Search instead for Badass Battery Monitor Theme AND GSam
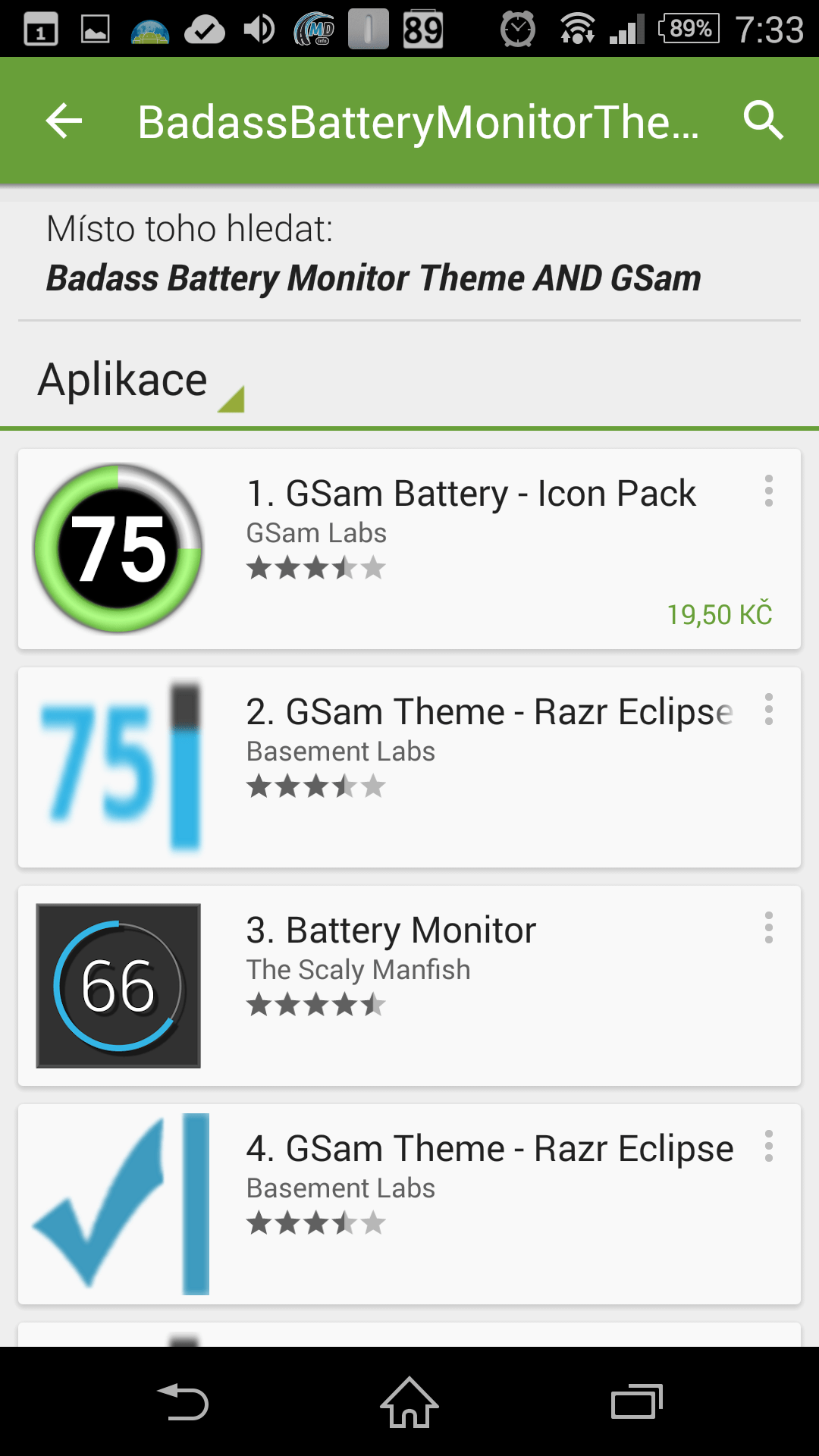Image resolution: width=819 pixels, height=1456 pixels. 373,278
